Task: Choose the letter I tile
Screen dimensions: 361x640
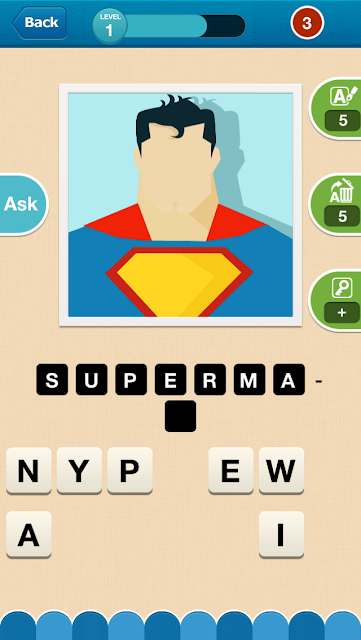Action: coord(281,534)
